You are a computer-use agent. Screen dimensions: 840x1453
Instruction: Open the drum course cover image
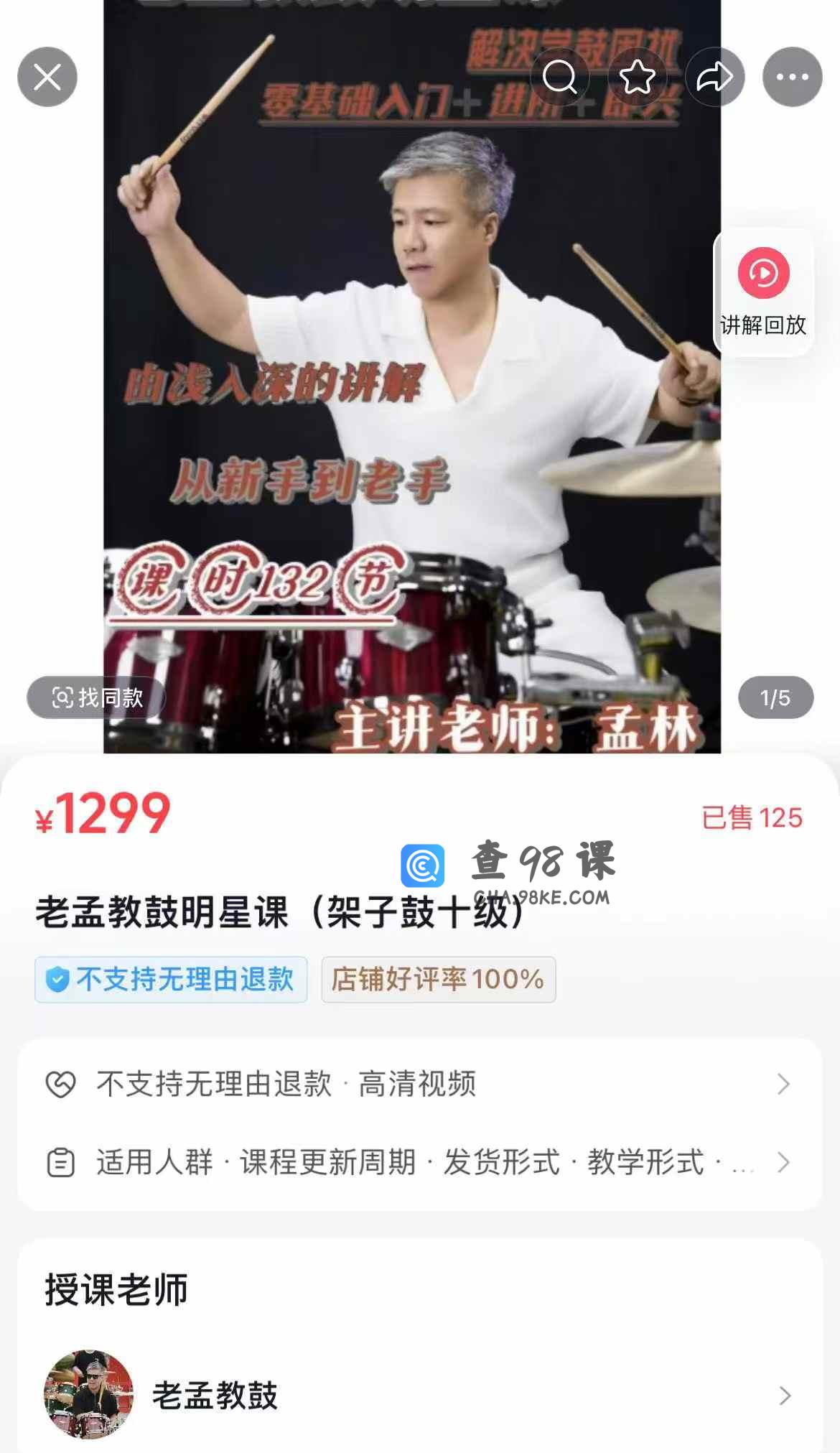[x=412, y=376]
